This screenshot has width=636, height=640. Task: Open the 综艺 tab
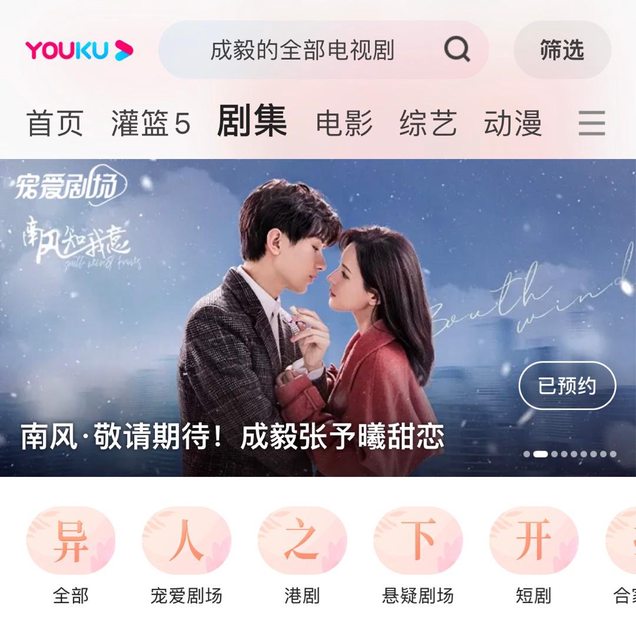pyautogui.click(x=428, y=124)
